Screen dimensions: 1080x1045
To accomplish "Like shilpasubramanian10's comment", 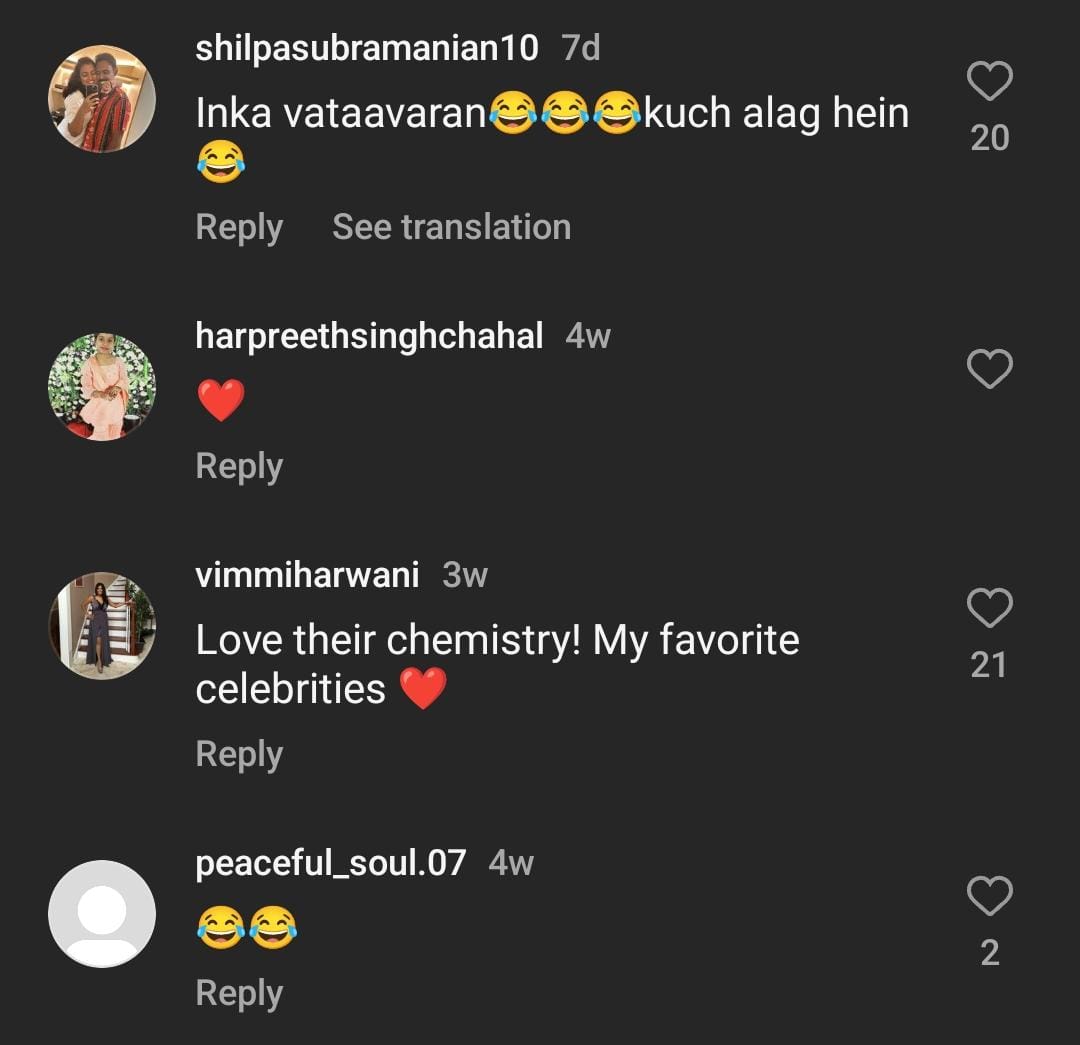I will 990,81.
